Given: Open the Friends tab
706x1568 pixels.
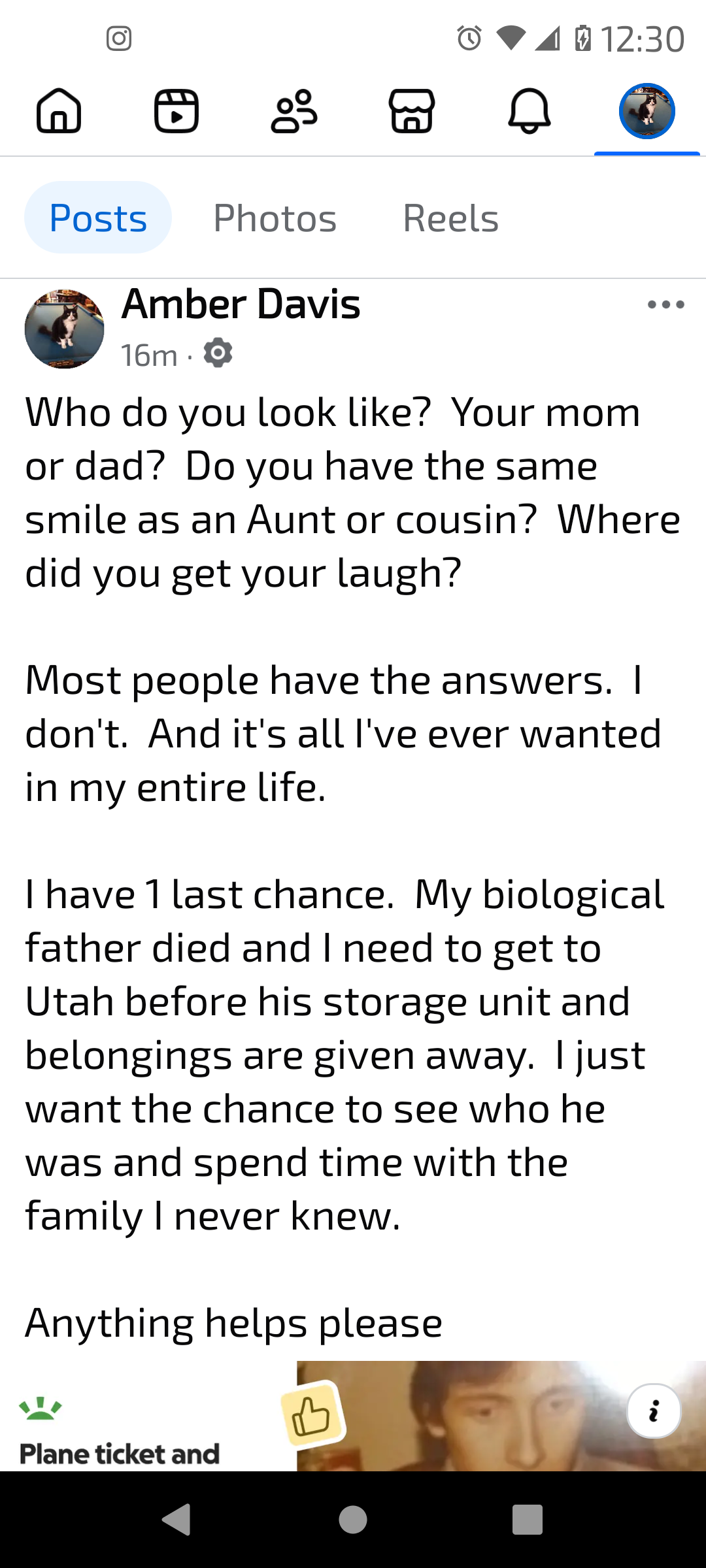Looking at the screenshot, I should 294,111.
